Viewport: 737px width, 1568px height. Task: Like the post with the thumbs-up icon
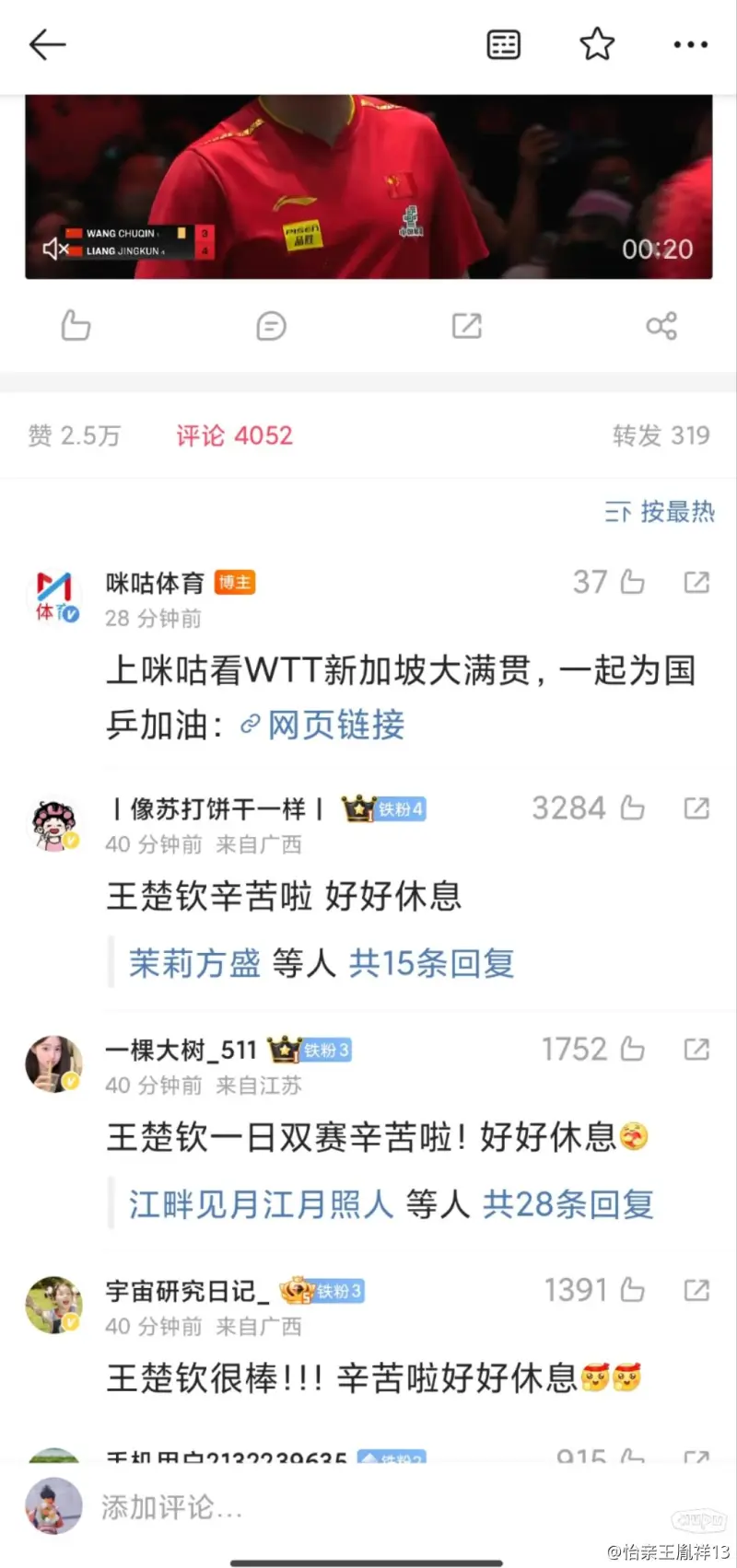[x=76, y=325]
